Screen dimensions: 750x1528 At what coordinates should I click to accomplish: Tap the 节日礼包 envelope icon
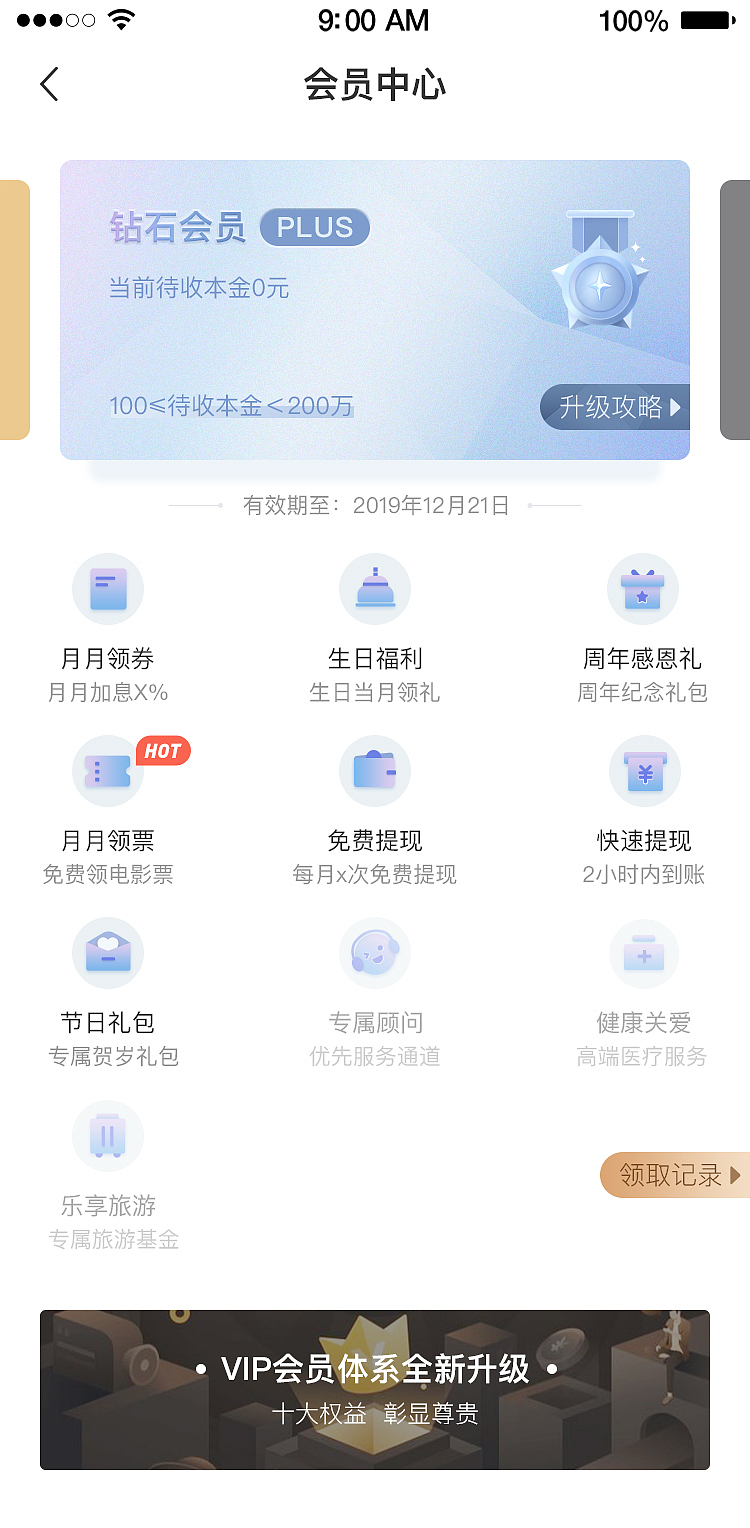click(107, 953)
